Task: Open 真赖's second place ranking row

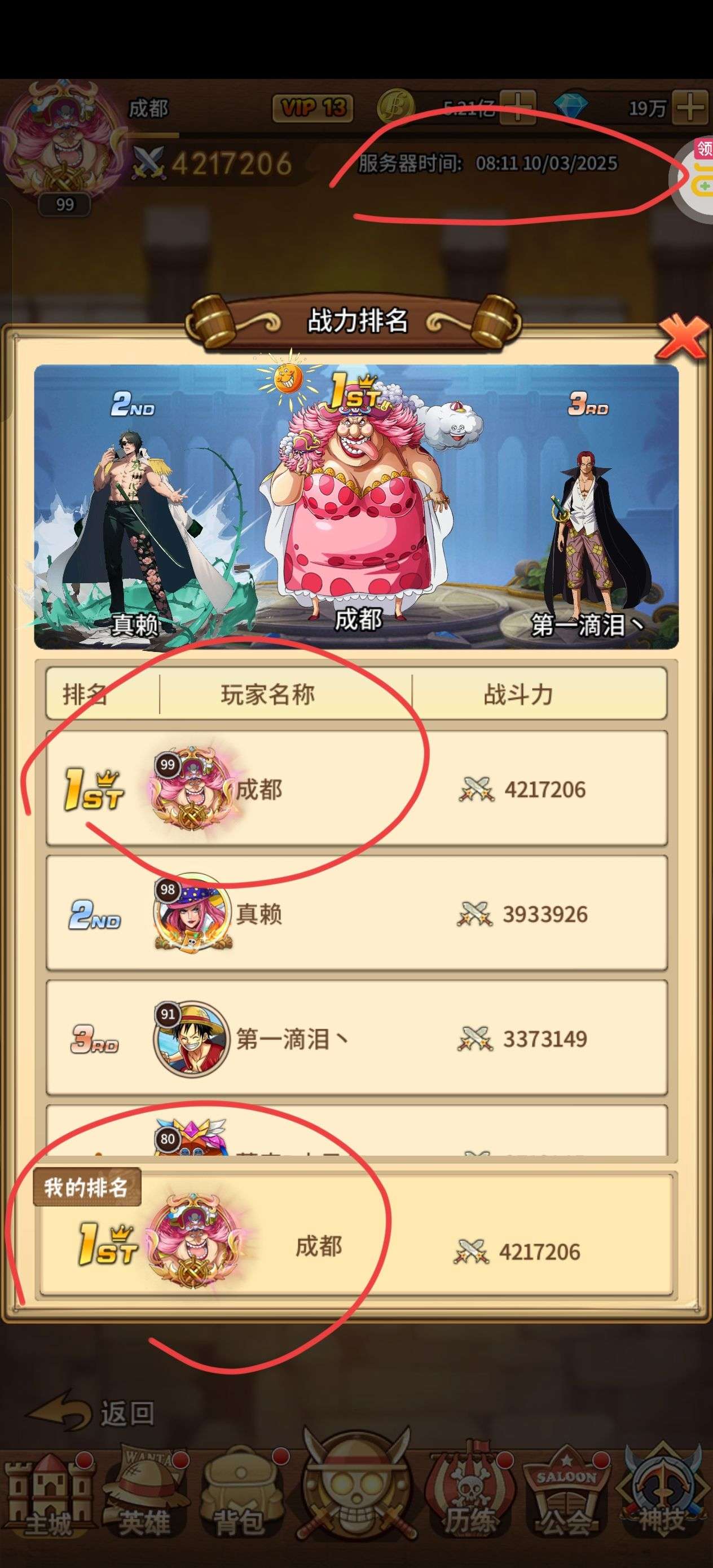Action: click(x=357, y=913)
